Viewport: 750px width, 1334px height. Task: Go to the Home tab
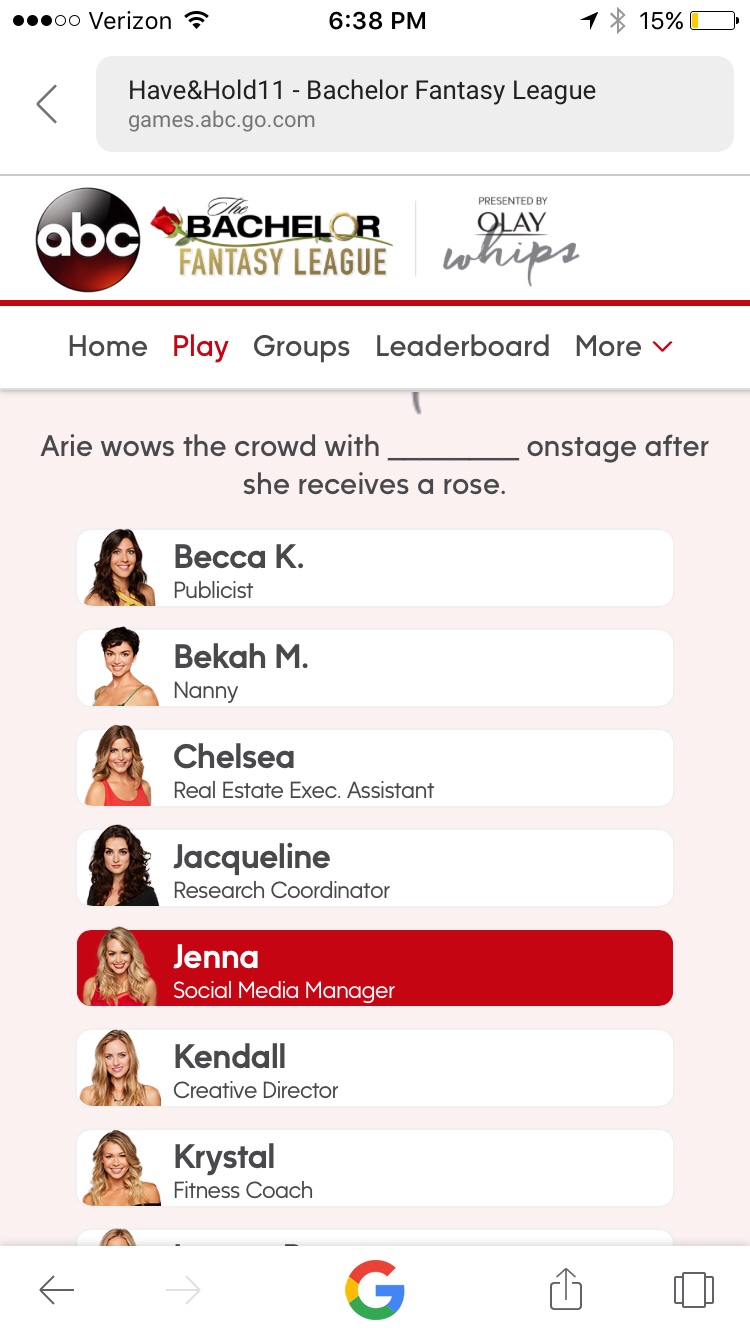click(x=107, y=346)
